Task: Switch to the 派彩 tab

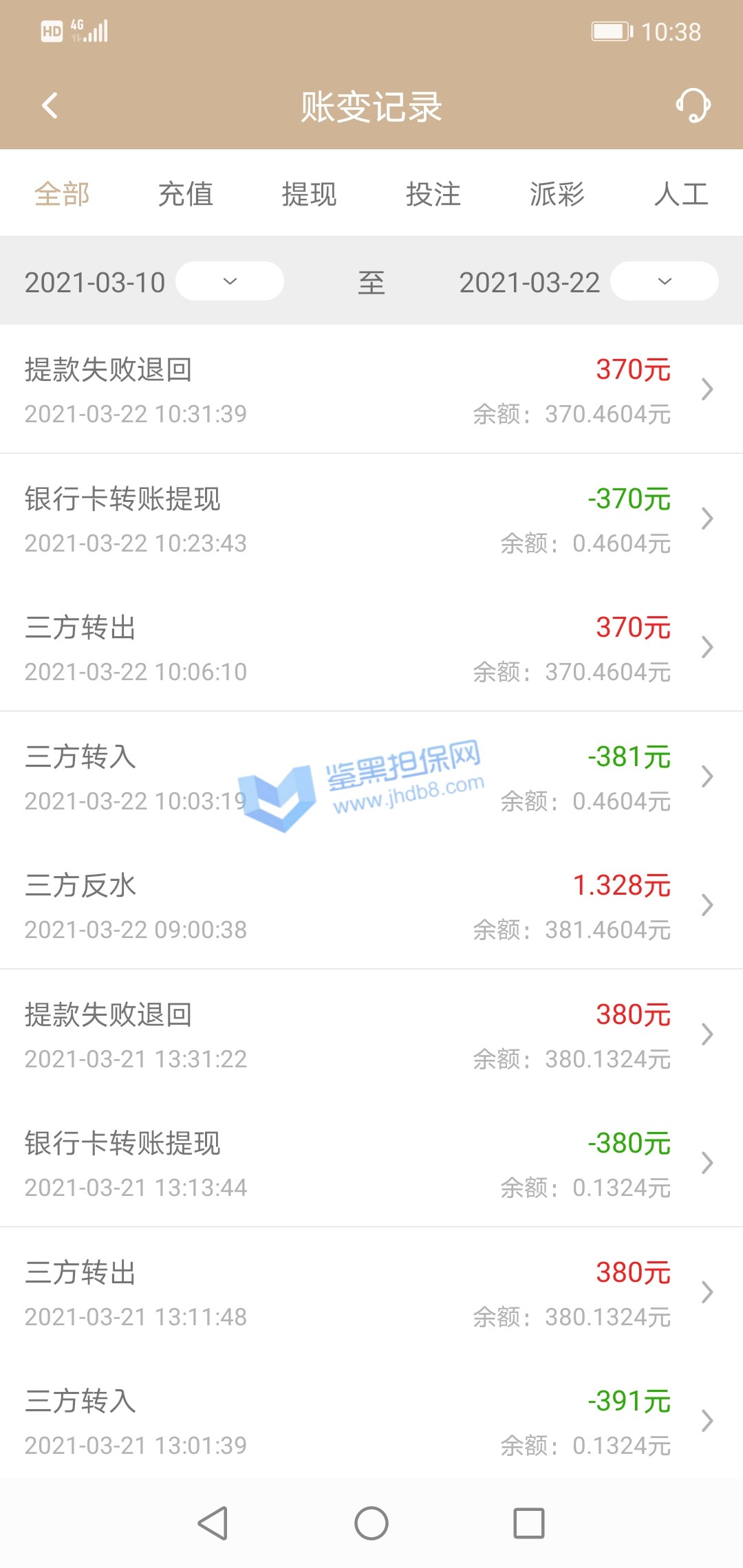Action: pyautogui.click(x=557, y=194)
